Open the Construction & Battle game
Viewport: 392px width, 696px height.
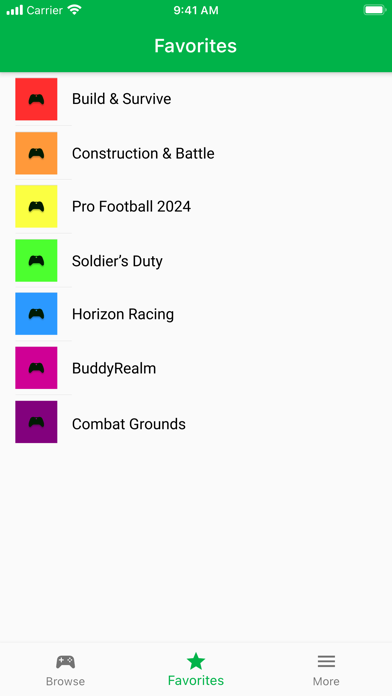tap(196, 153)
